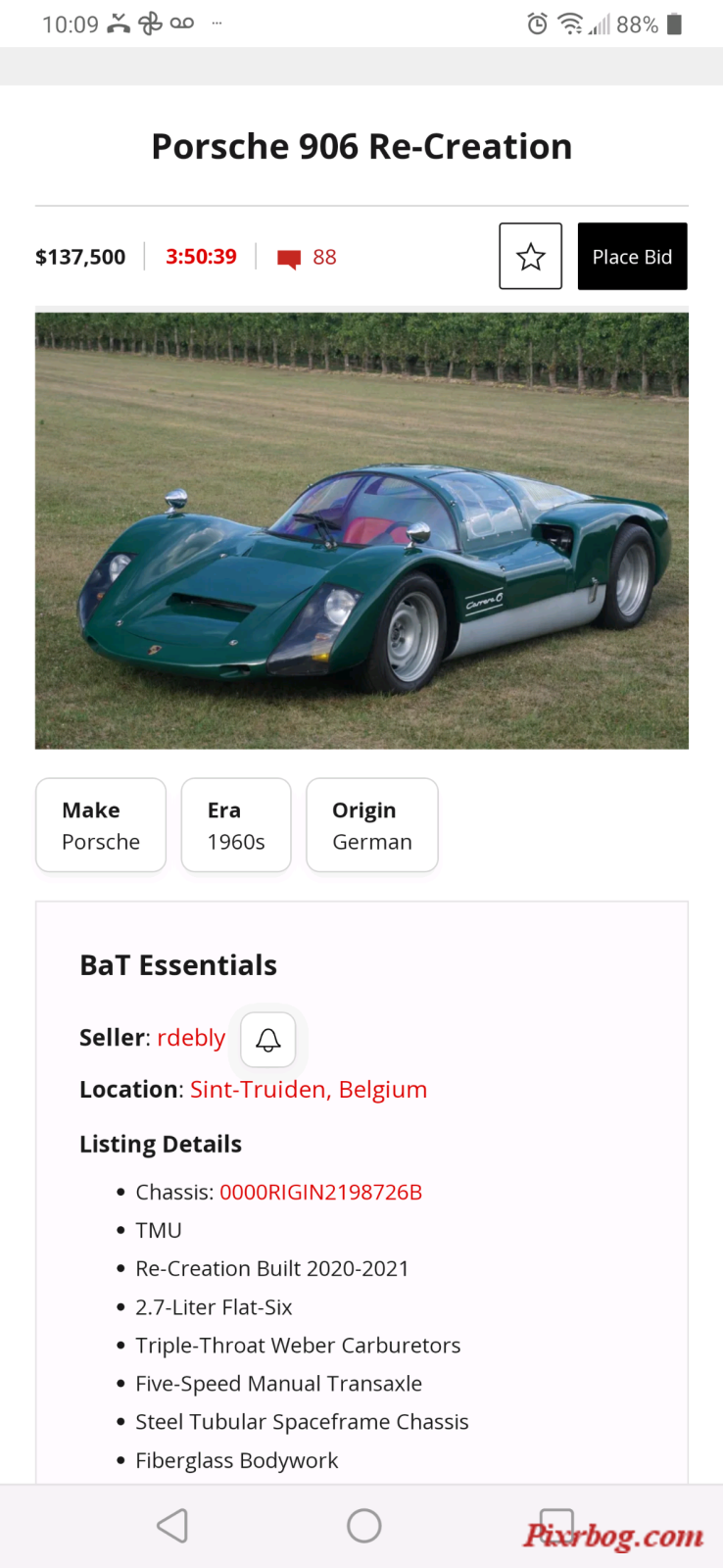This screenshot has height=1568, width=723.
Task: Add the auction to the watchlist with the star
Action: pos(530,257)
